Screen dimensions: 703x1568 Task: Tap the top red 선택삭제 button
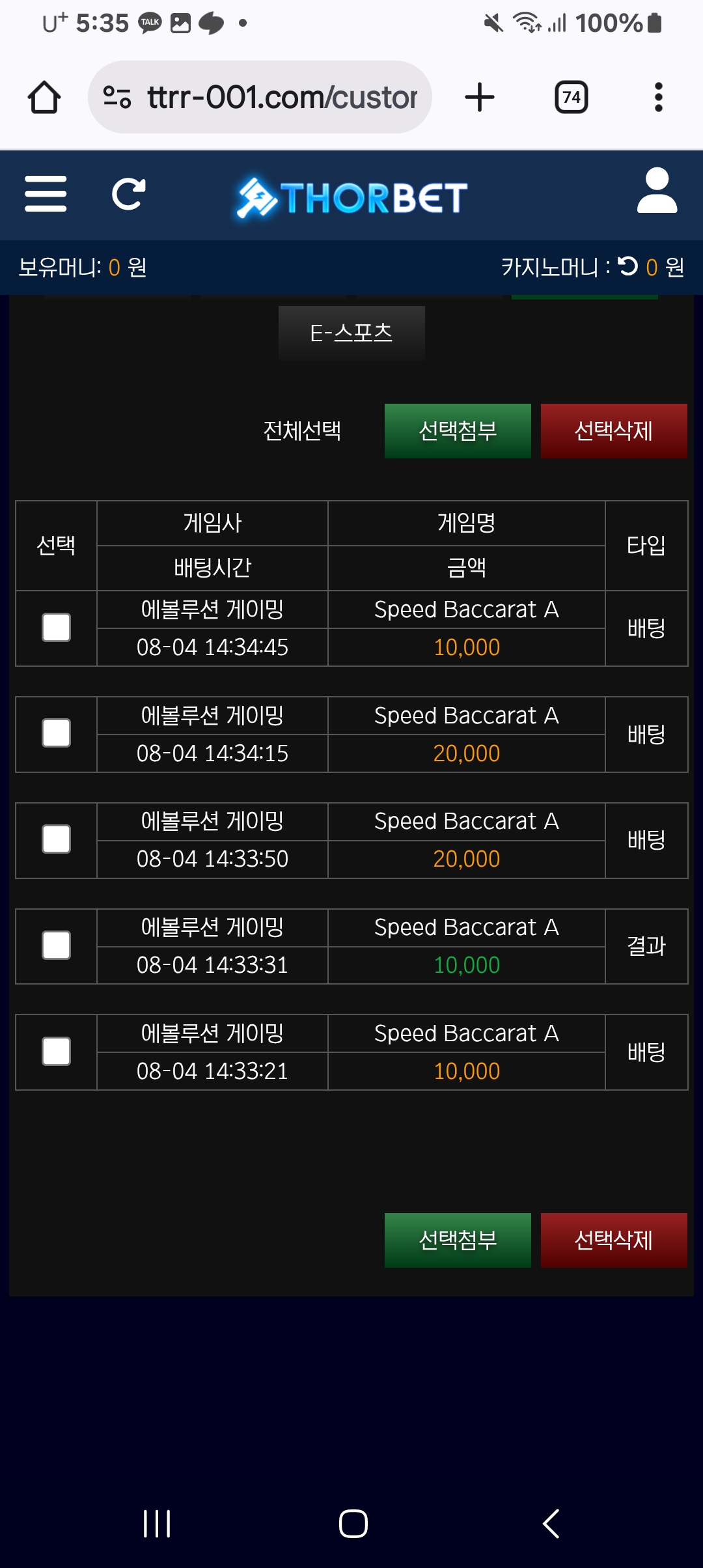click(613, 430)
